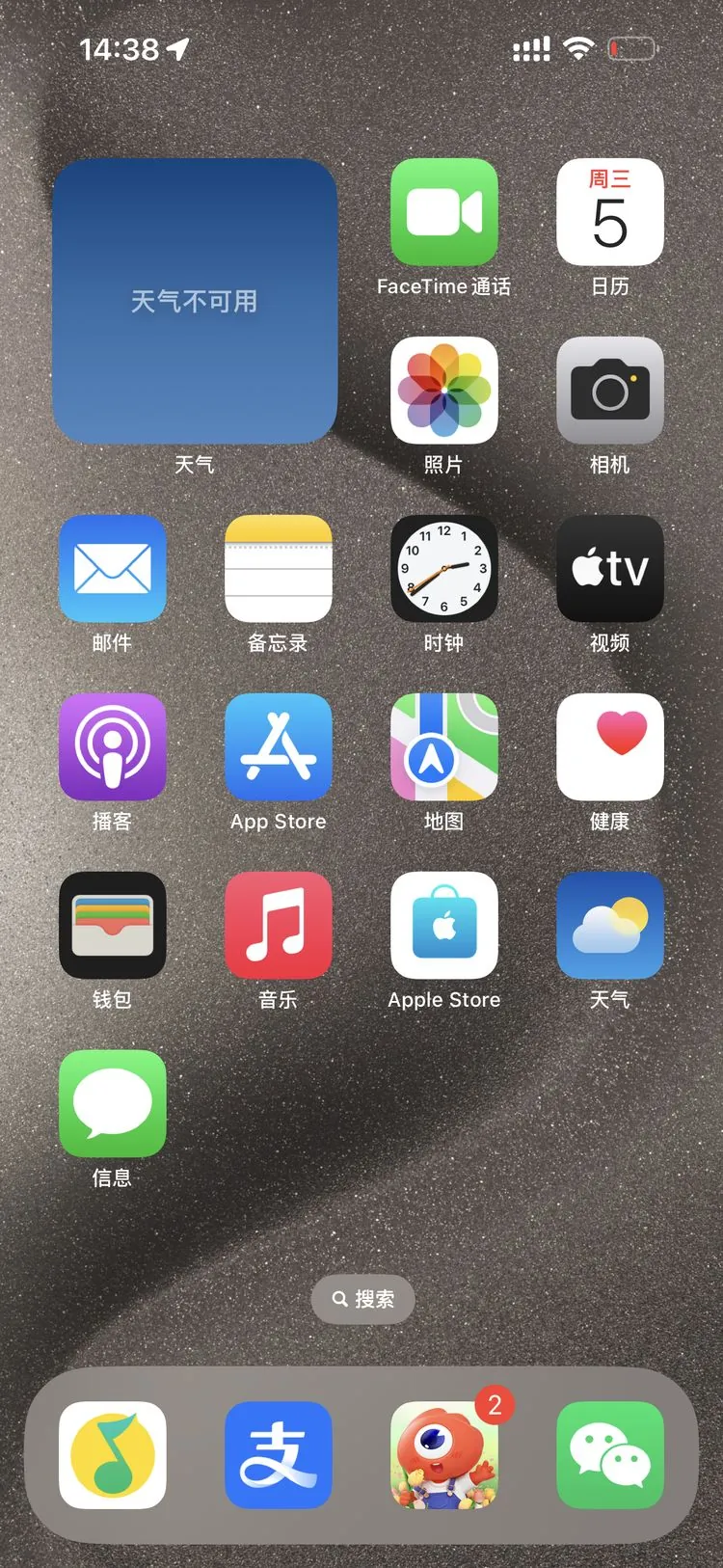Open 钱包 wallet app
Viewport: 723px width, 1568px height.
tap(112, 926)
